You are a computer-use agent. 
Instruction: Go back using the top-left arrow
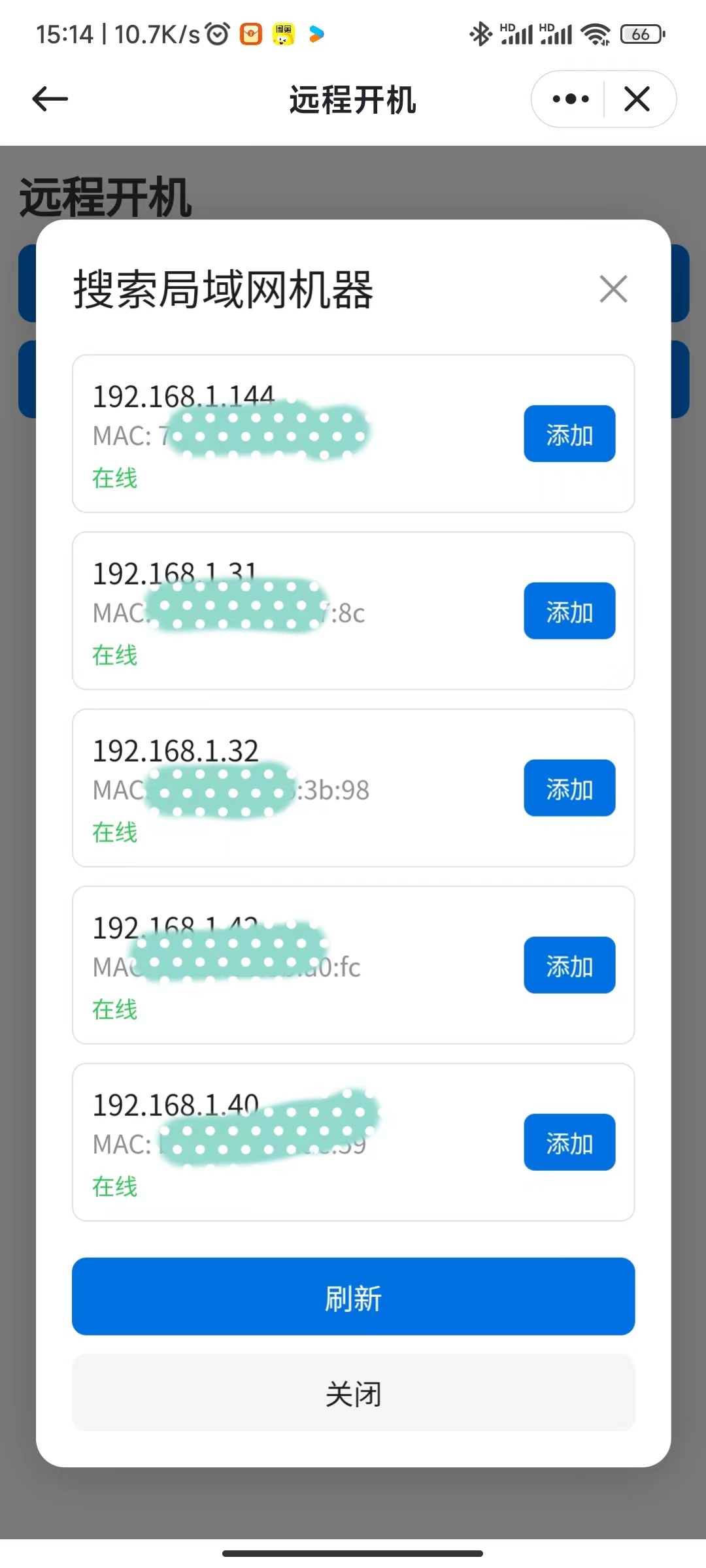pos(50,99)
